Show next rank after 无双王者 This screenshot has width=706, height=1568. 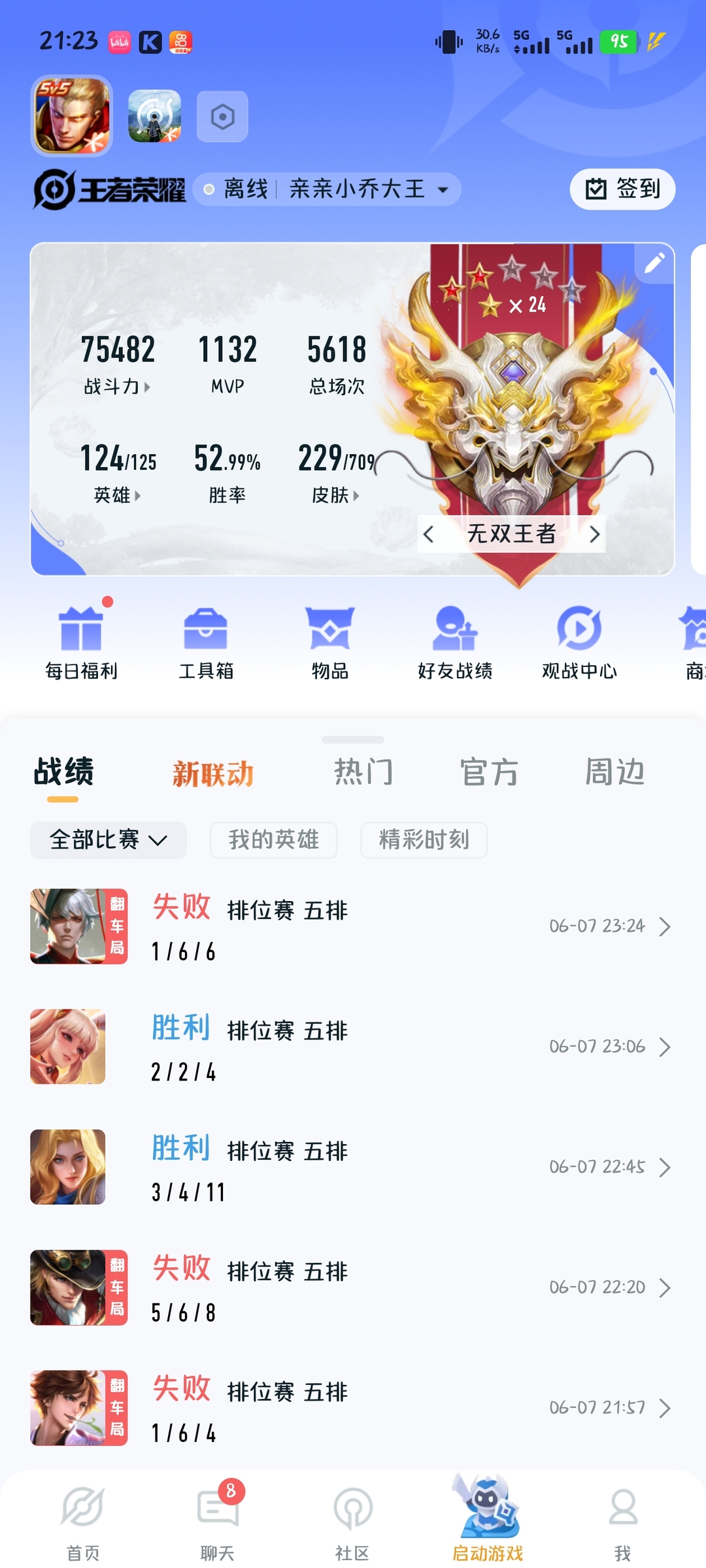(x=594, y=534)
